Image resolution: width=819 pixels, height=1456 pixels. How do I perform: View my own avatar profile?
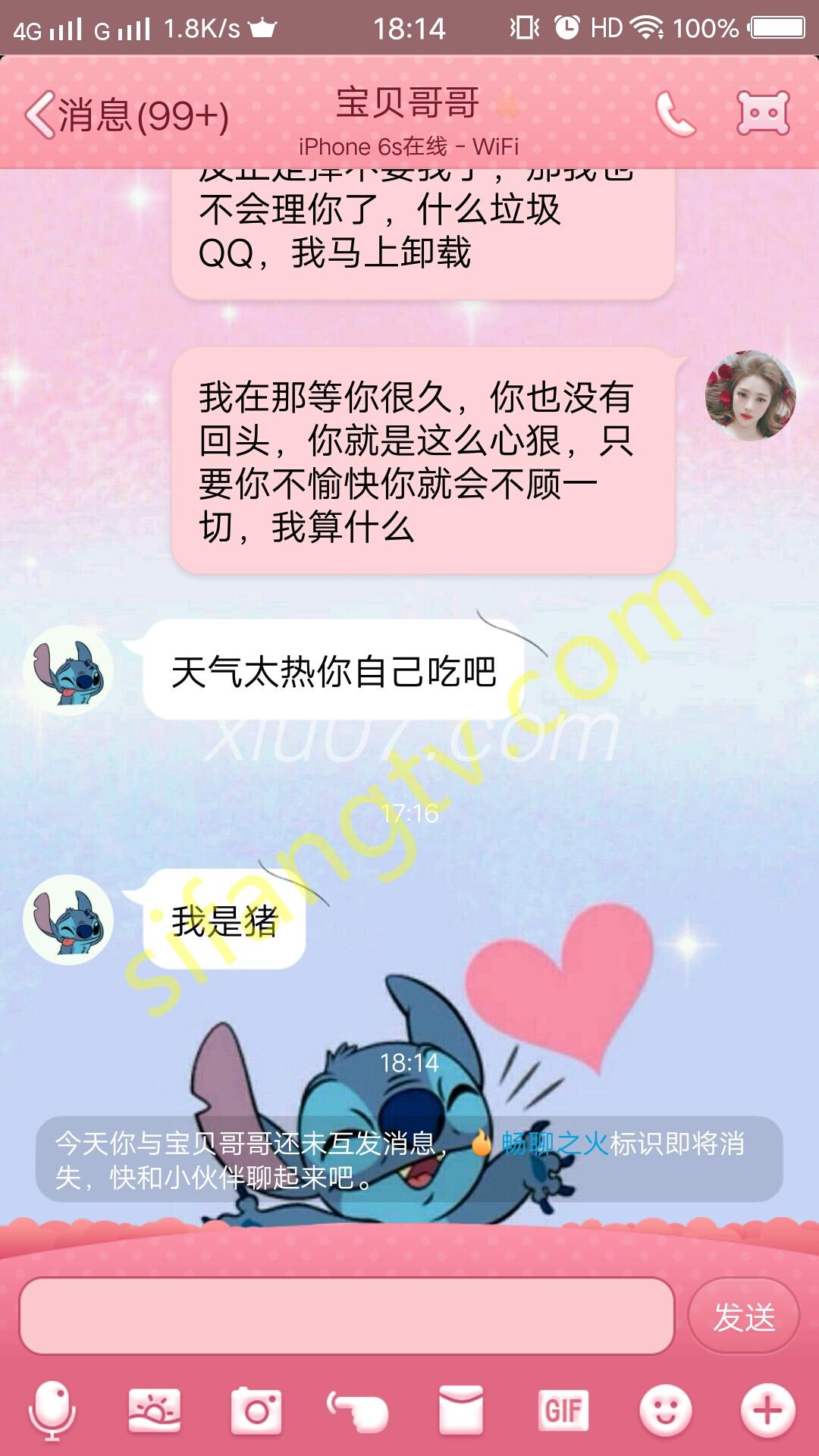coord(750,395)
